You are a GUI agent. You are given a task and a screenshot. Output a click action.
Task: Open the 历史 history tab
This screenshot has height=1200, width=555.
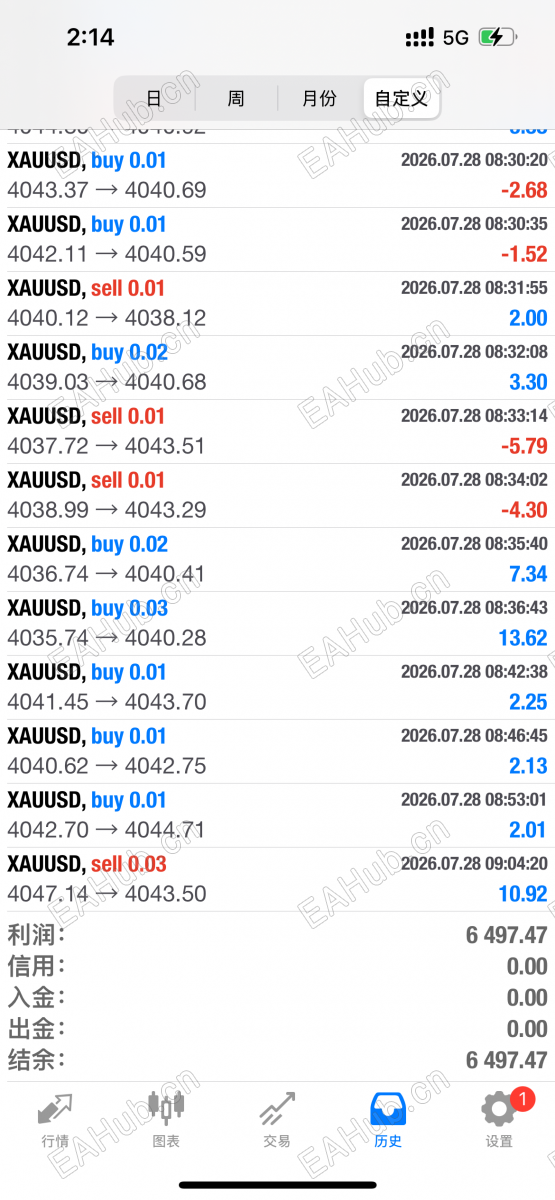[x=388, y=1122]
